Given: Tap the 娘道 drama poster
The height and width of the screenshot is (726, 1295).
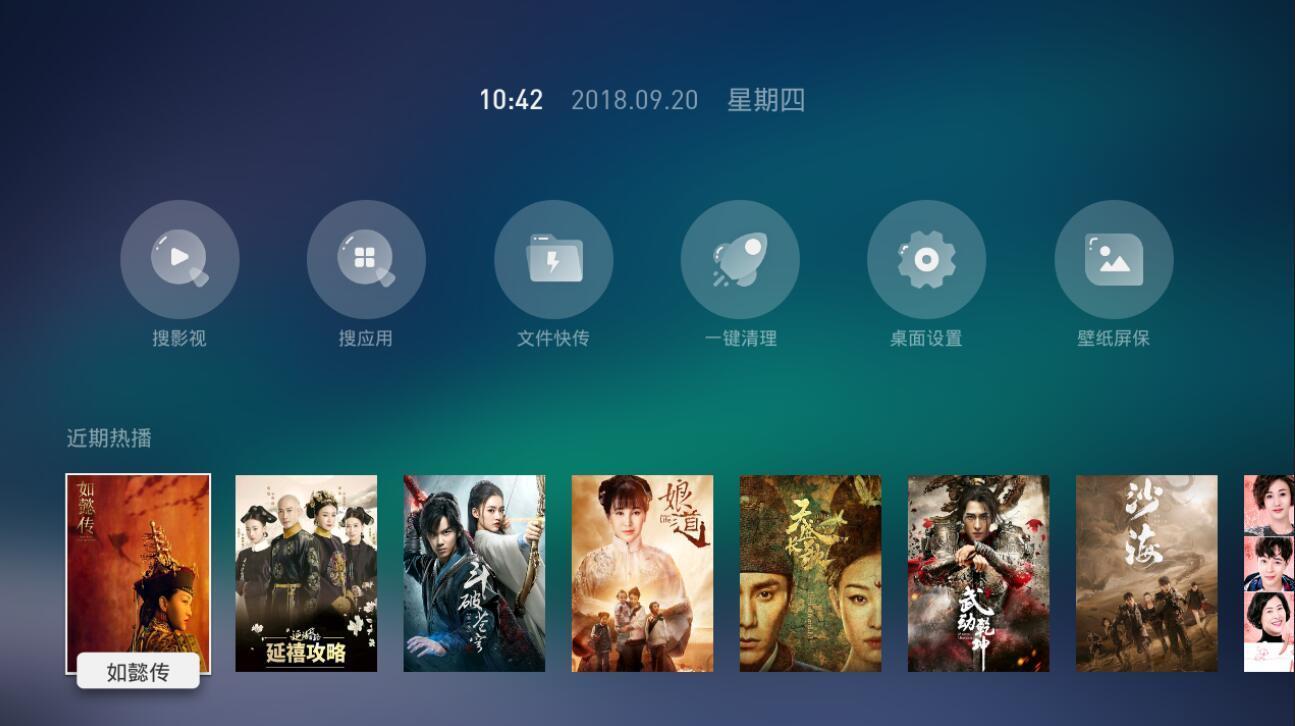Looking at the screenshot, I should 642,573.
